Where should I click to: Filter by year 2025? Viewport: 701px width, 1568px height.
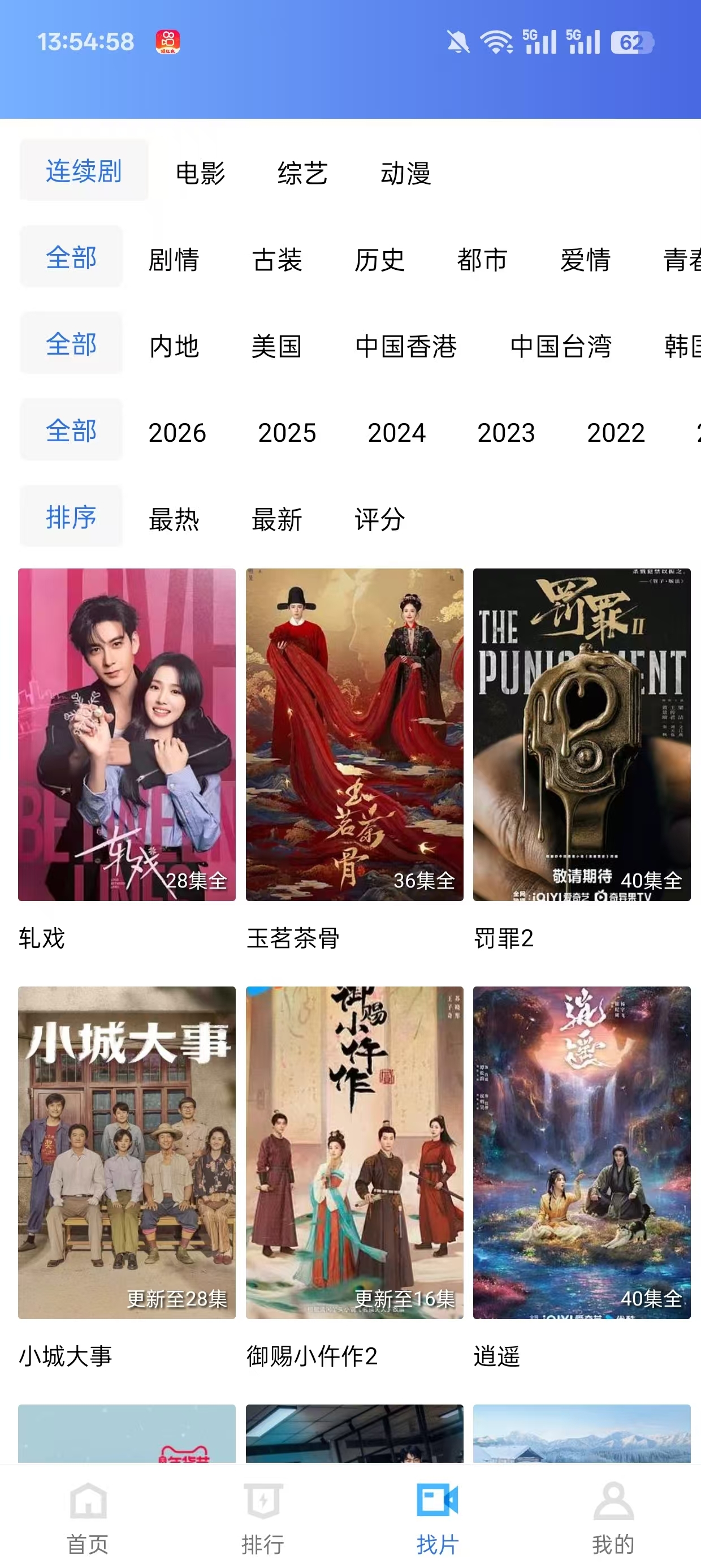point(287,433)
